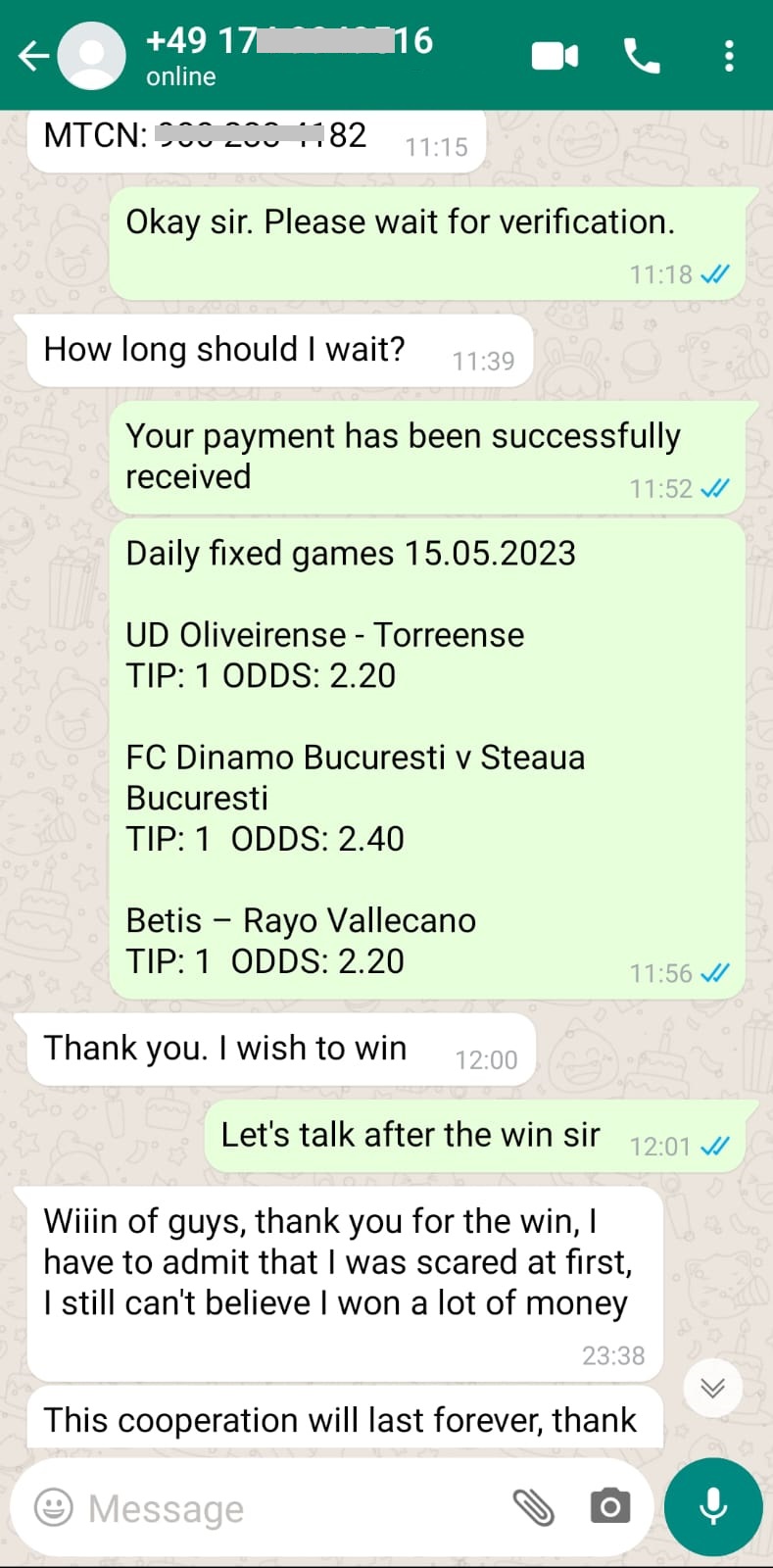Image resolution: width=773 pixels, height=1568 pixels.
Task: Open the overflow menu
Action: pos(729,56)
